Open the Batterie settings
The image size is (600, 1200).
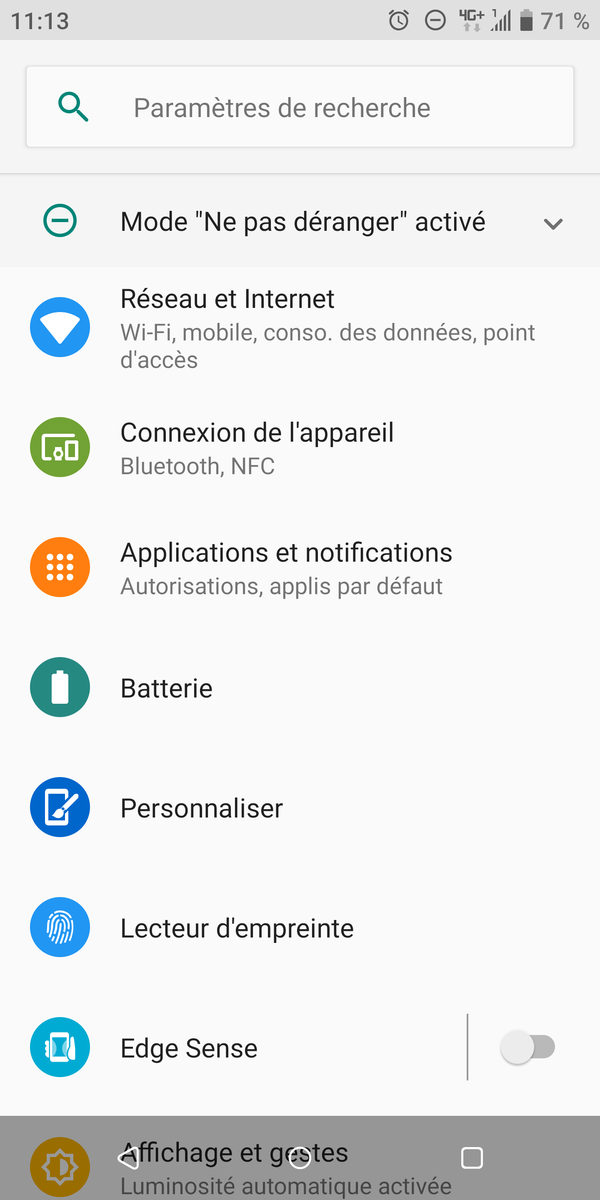coord(300,688)
